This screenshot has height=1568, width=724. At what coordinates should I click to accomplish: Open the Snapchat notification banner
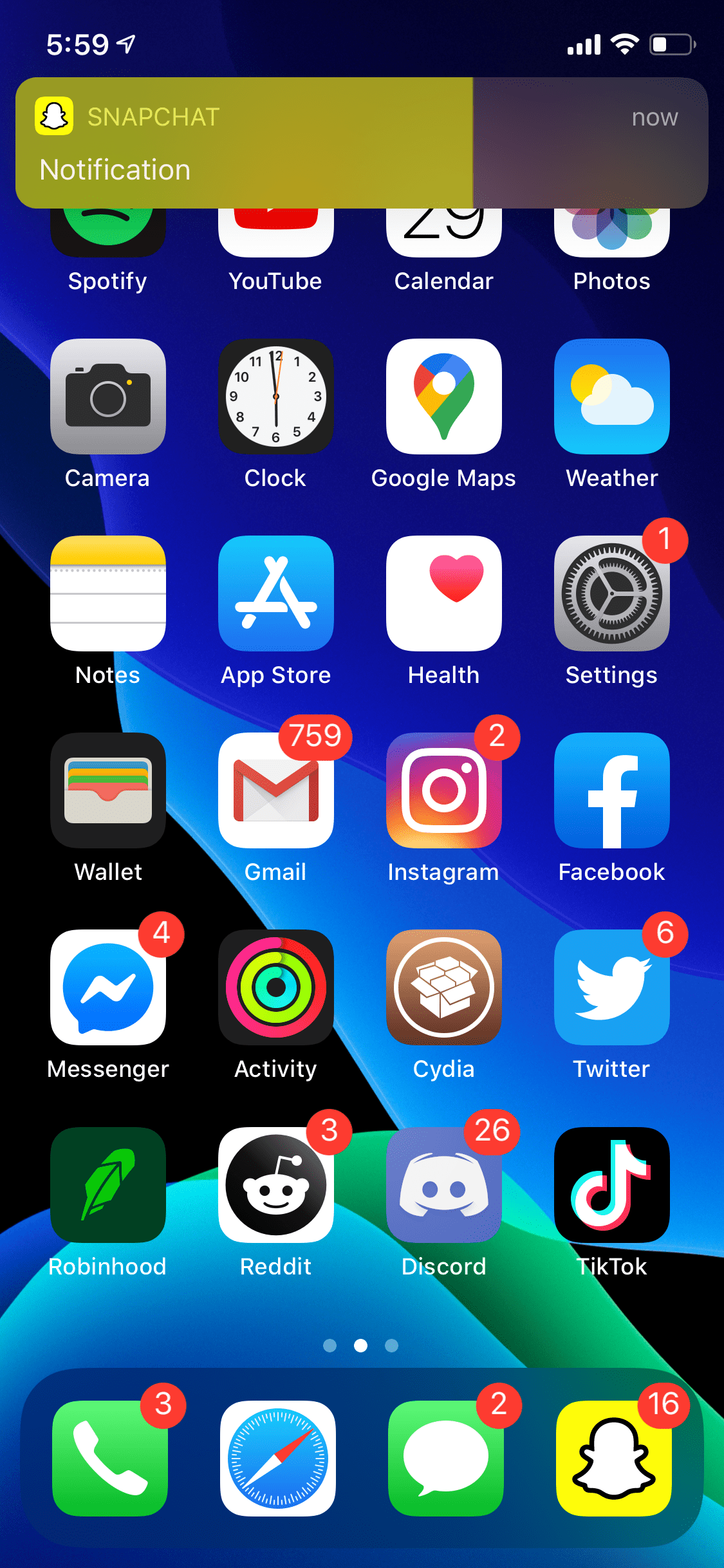pyautogui.click(x=361, y=143)
